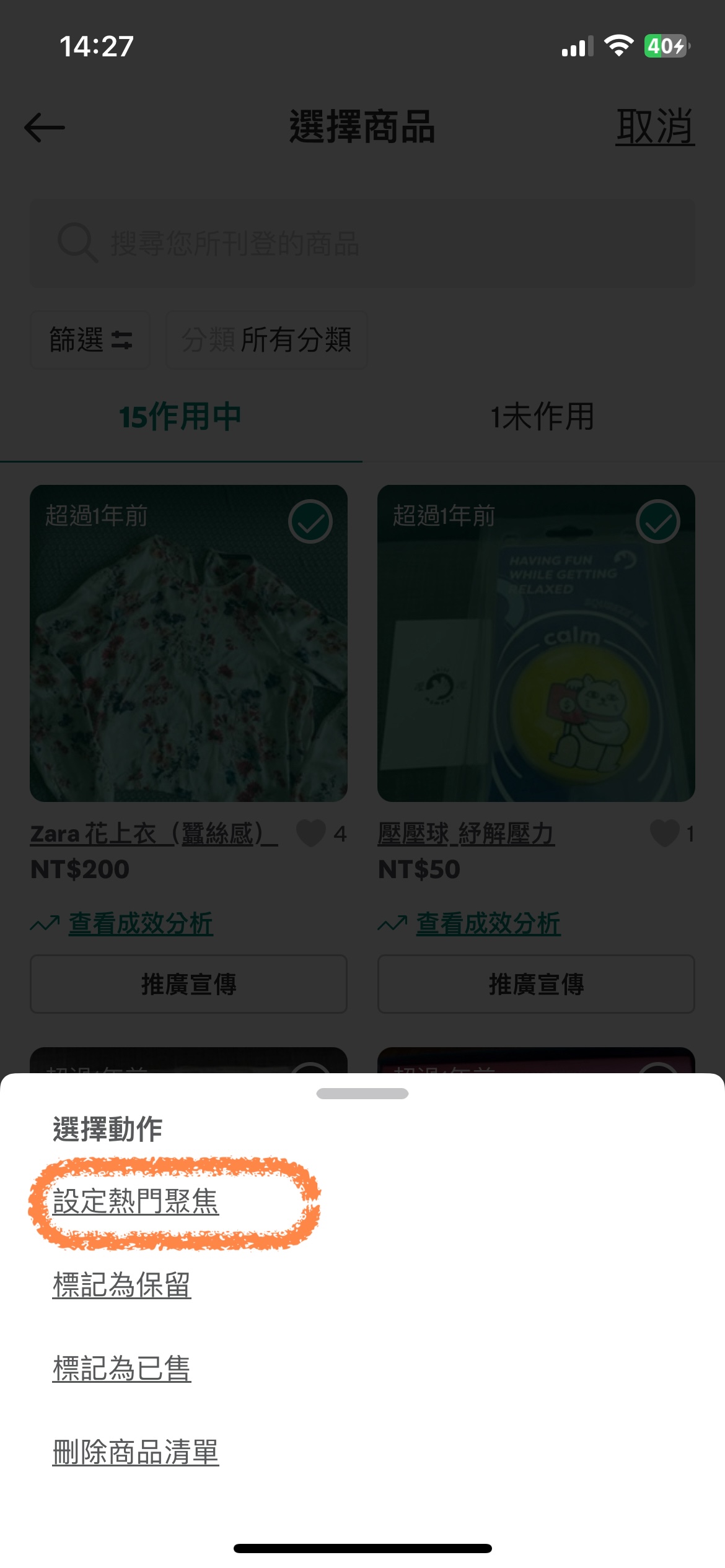Image resolution: width=725 pixels, height=1568 pixels.
Task: Open the listing search field
Action: (x=362, y=243)
